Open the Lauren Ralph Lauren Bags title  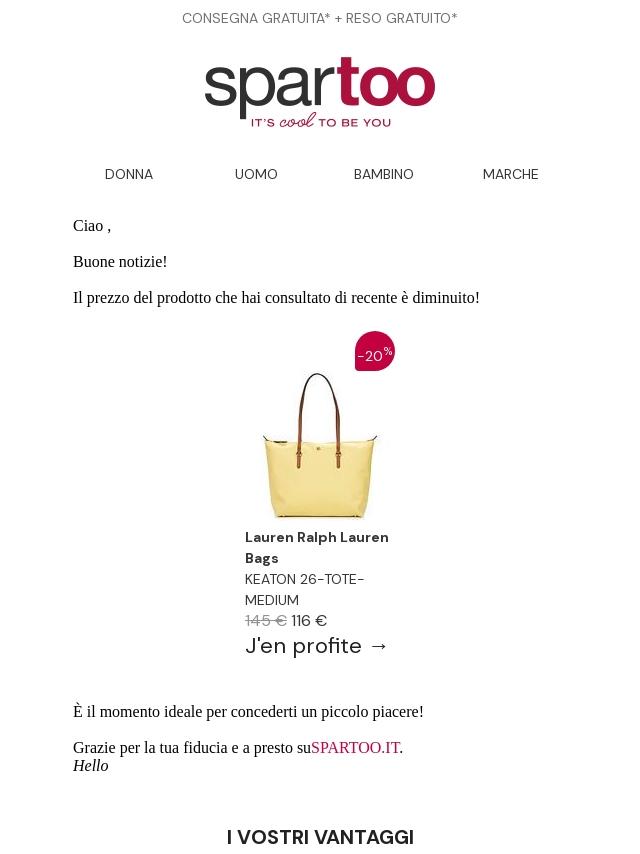(x=316, y=547)
